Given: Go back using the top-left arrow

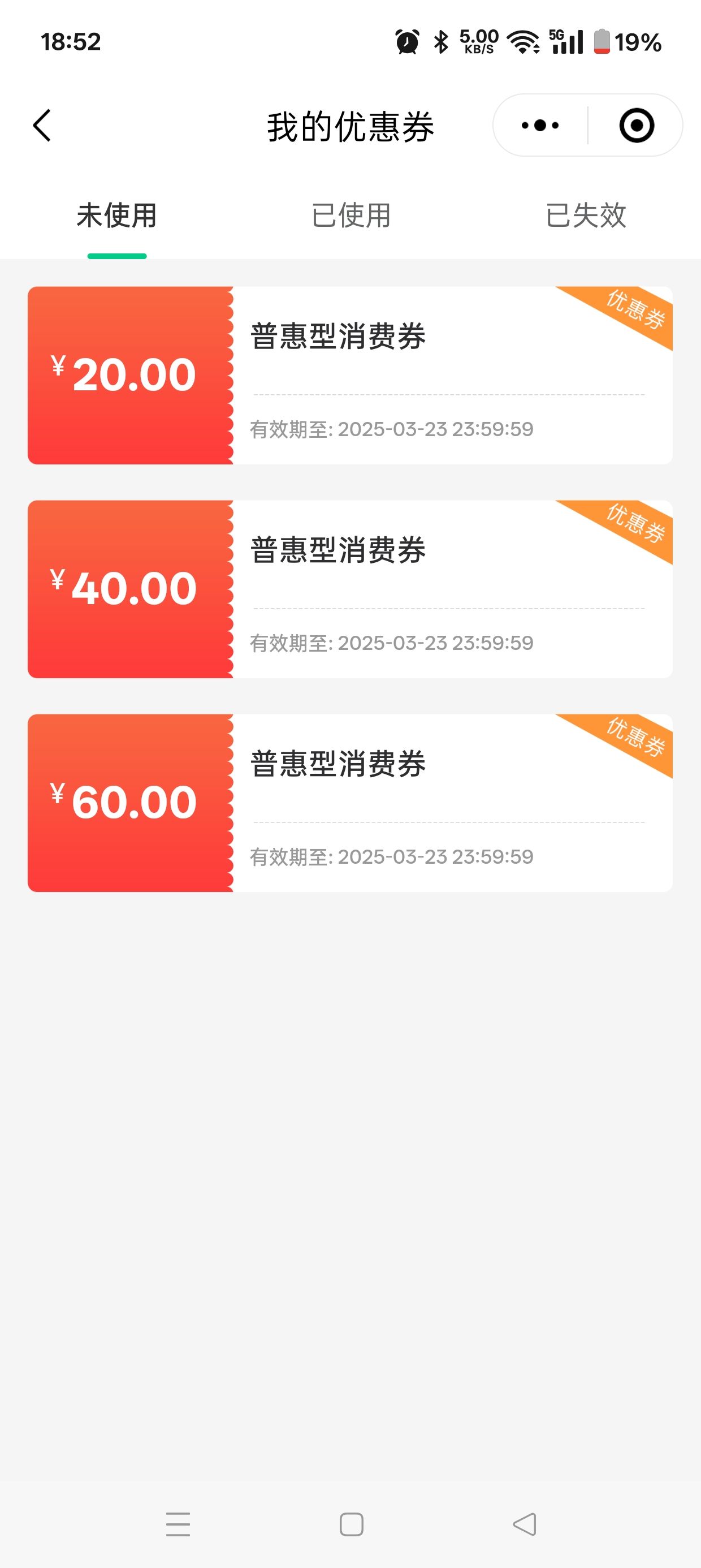Looking at the screenshot, I should pyautogui.click(x=42, y=126).
